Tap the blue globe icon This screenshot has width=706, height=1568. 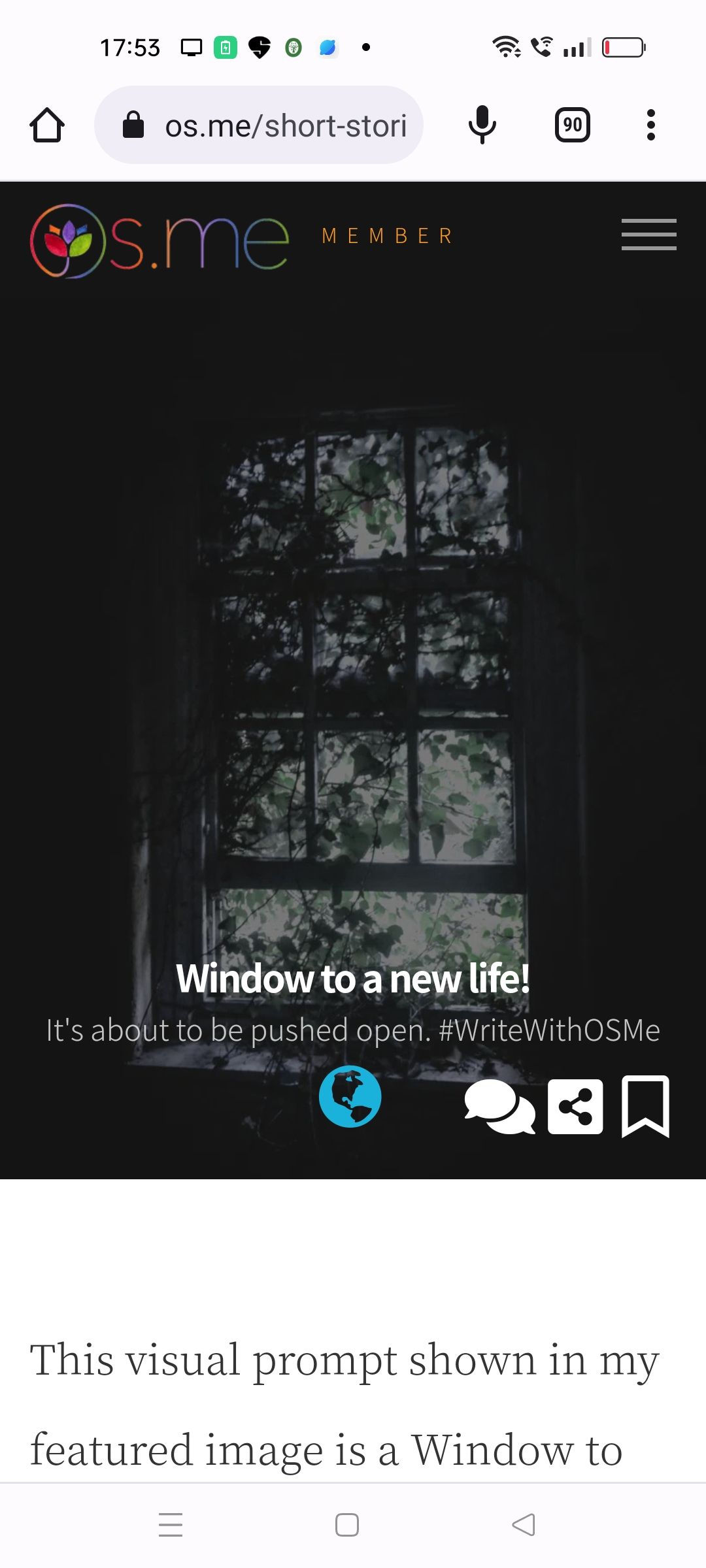[350, 1096]
